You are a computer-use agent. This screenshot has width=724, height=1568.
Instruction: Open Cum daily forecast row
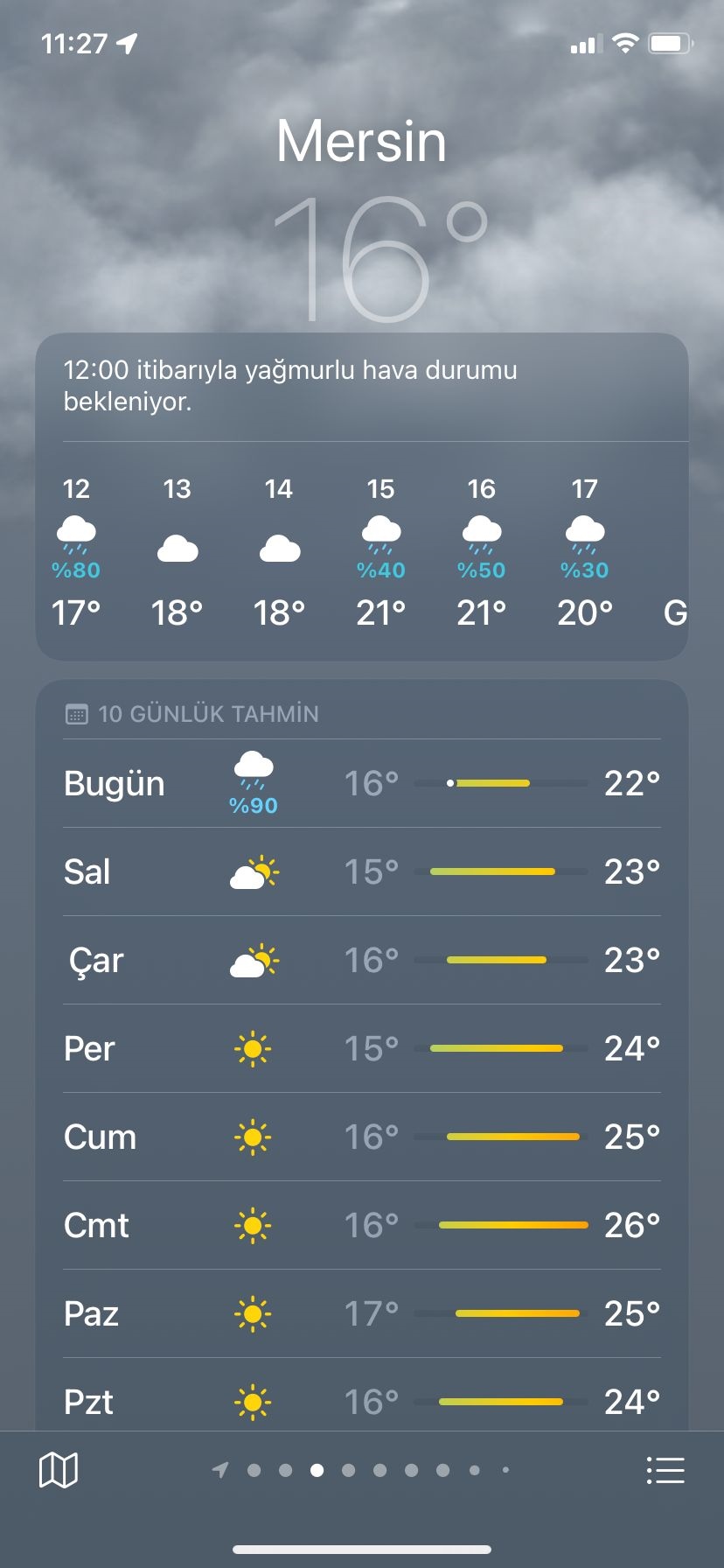coord(362,1137)
